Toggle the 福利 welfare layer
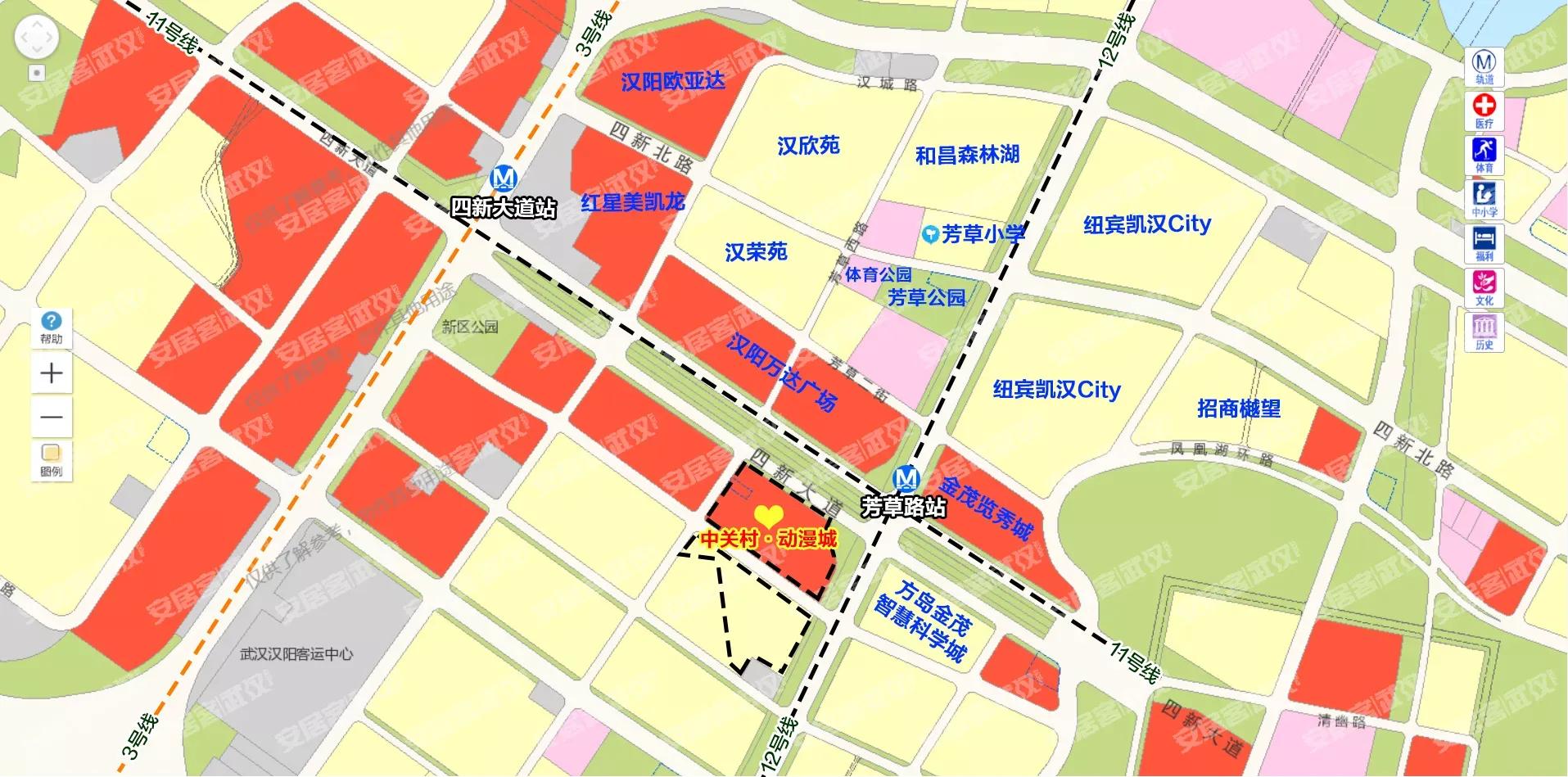Viewport: 1568px width, 777px height. [x=1484, y=243]
